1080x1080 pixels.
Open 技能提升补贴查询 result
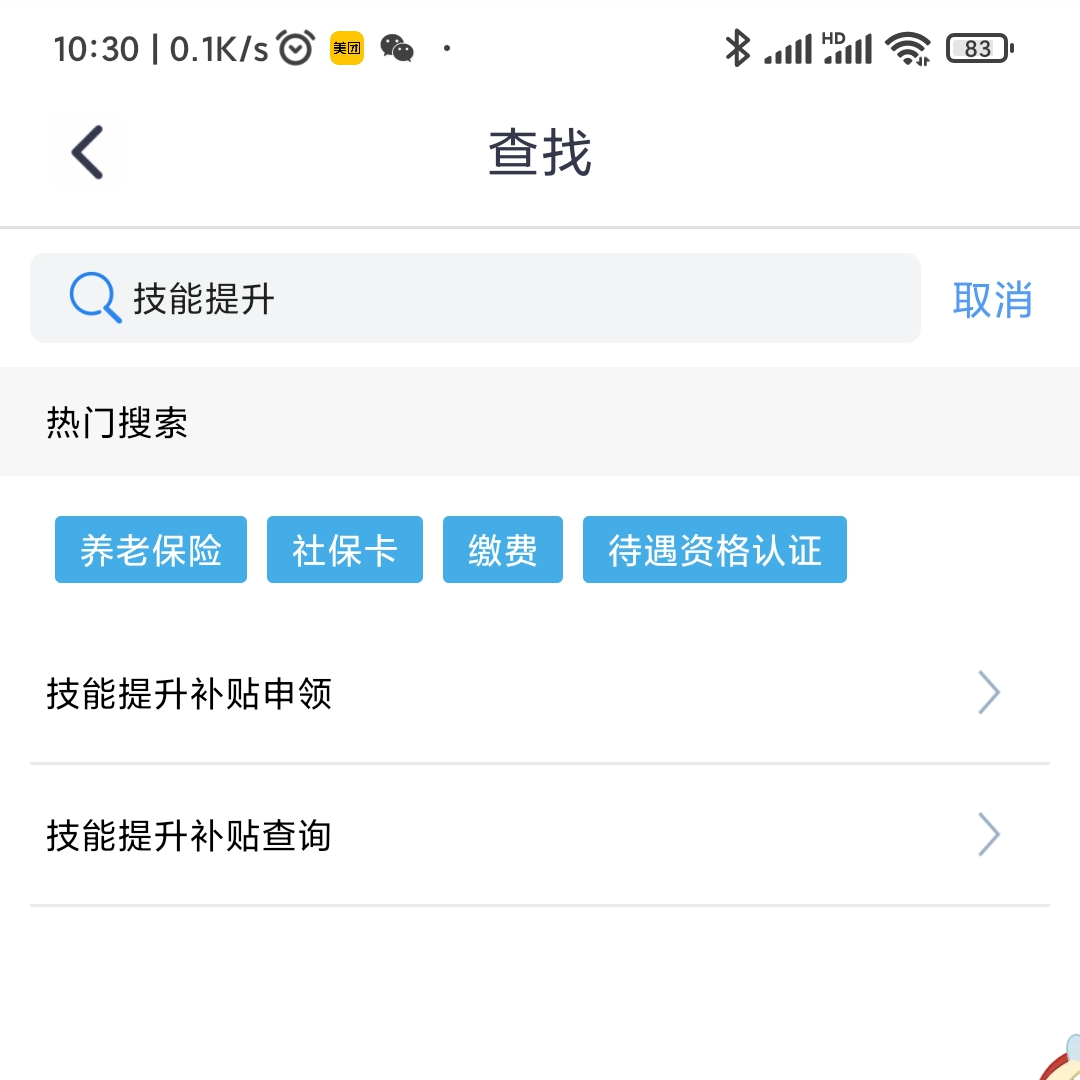(540, 835)
